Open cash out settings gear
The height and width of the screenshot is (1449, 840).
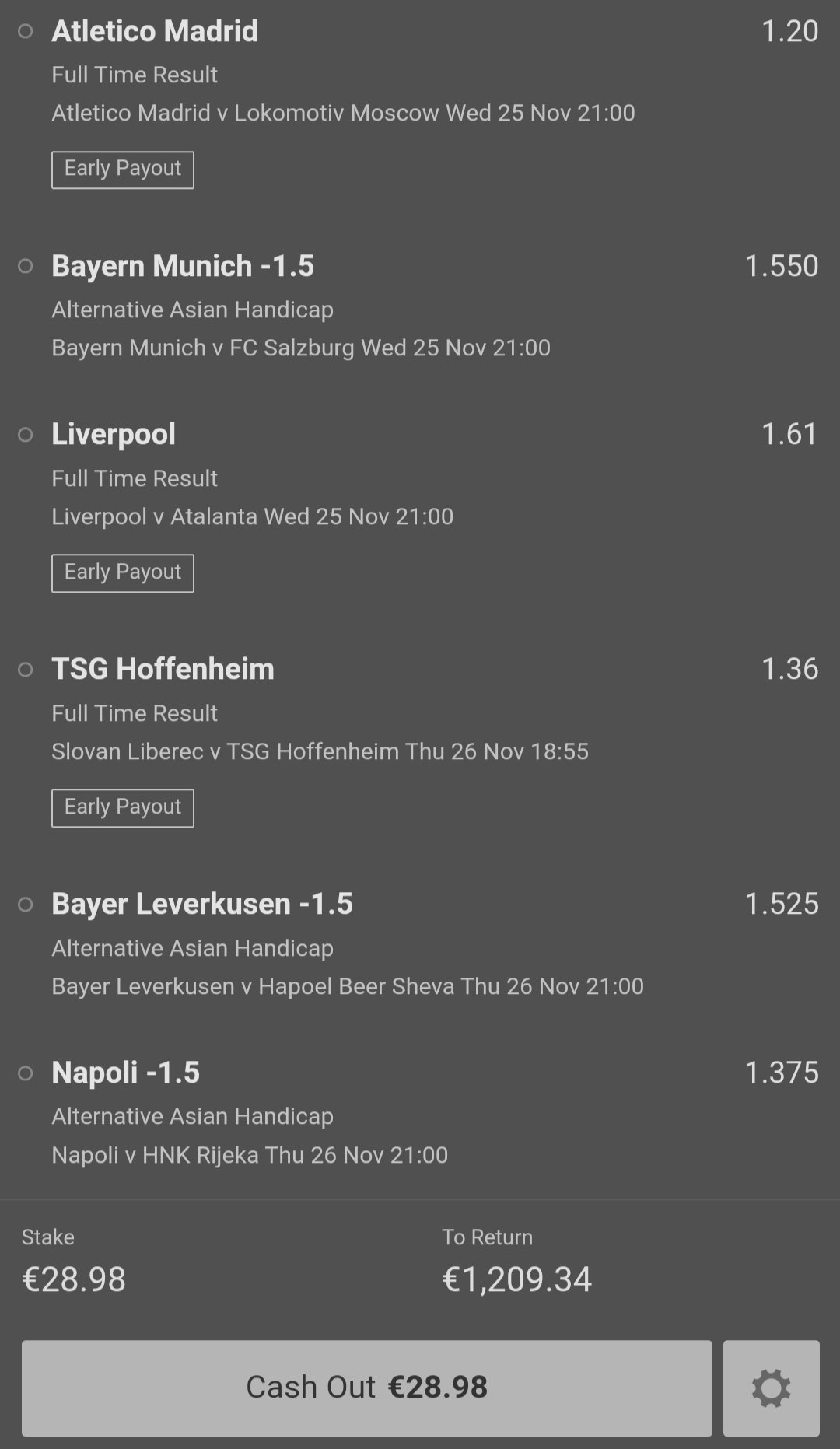771,1388
